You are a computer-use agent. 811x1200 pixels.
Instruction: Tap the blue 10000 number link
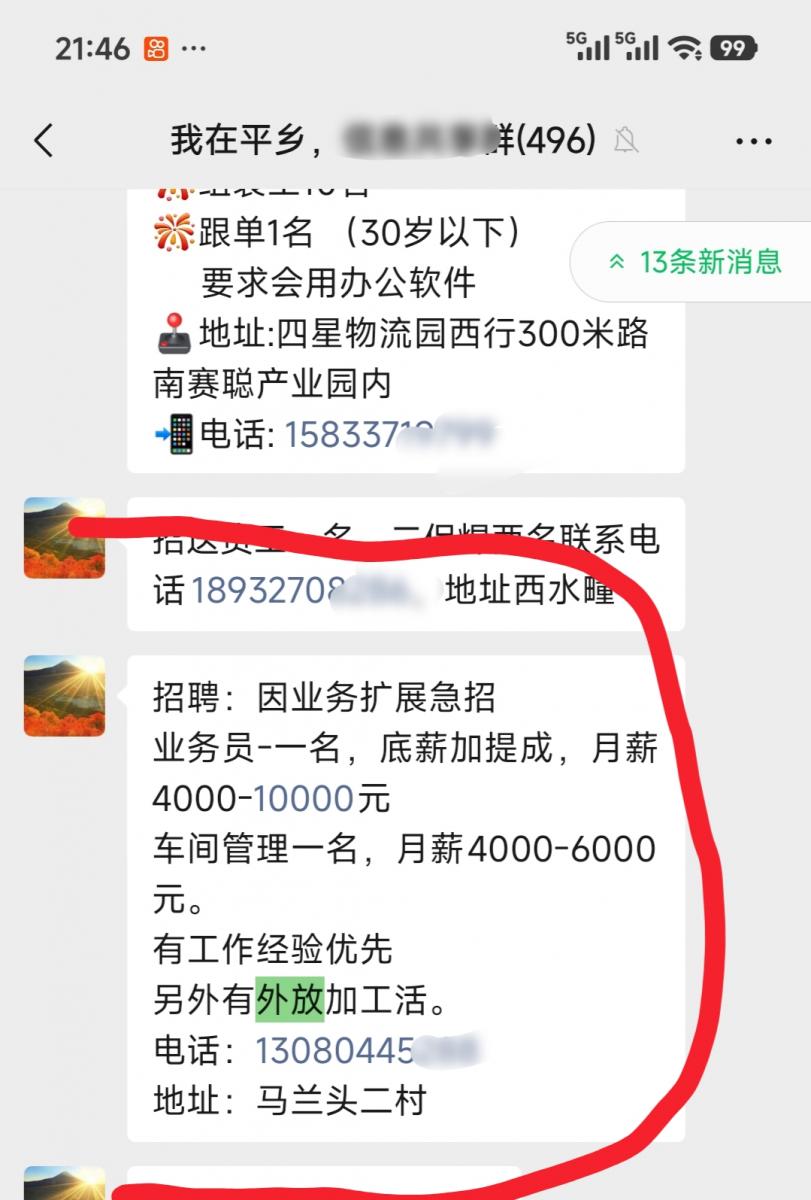click(x=305, y=799)
